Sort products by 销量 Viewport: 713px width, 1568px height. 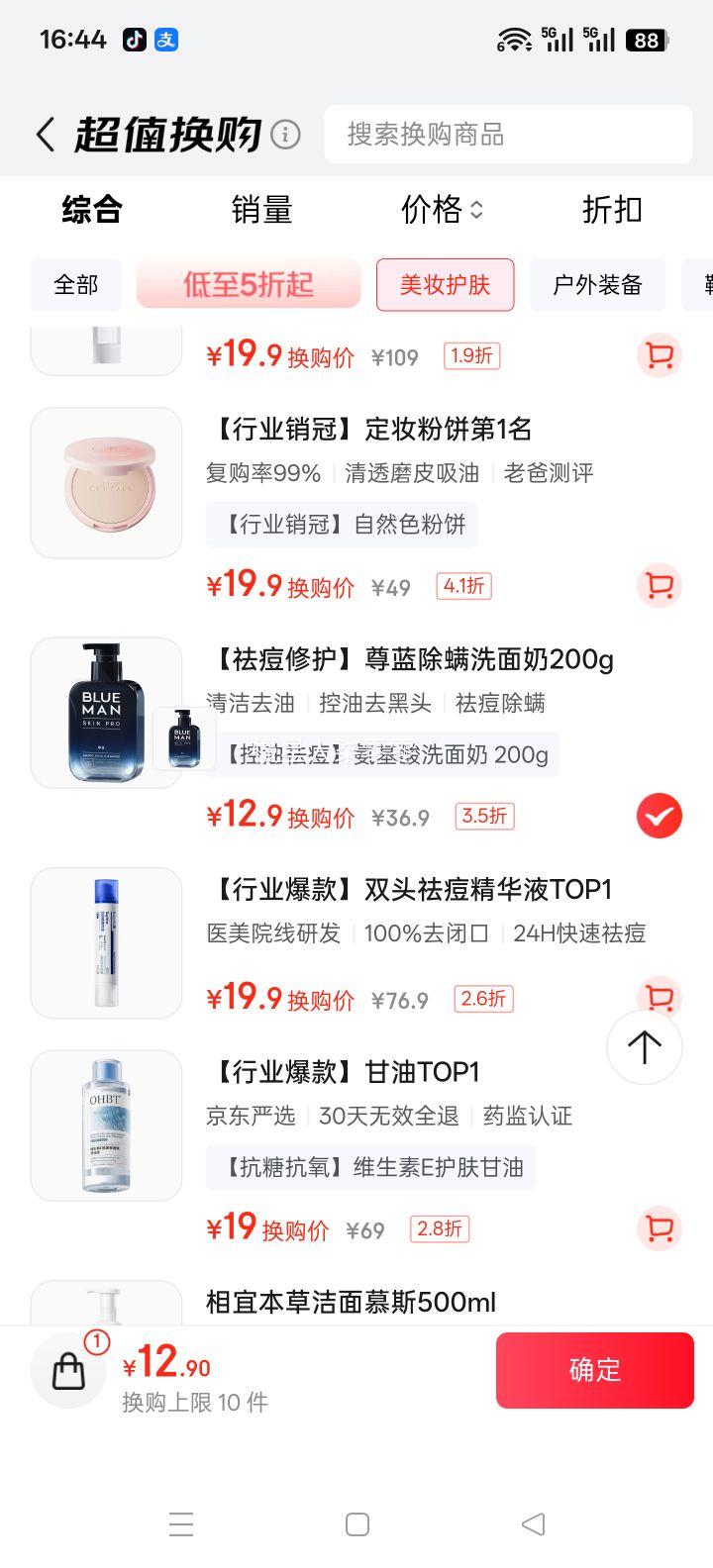click(261, 210)
